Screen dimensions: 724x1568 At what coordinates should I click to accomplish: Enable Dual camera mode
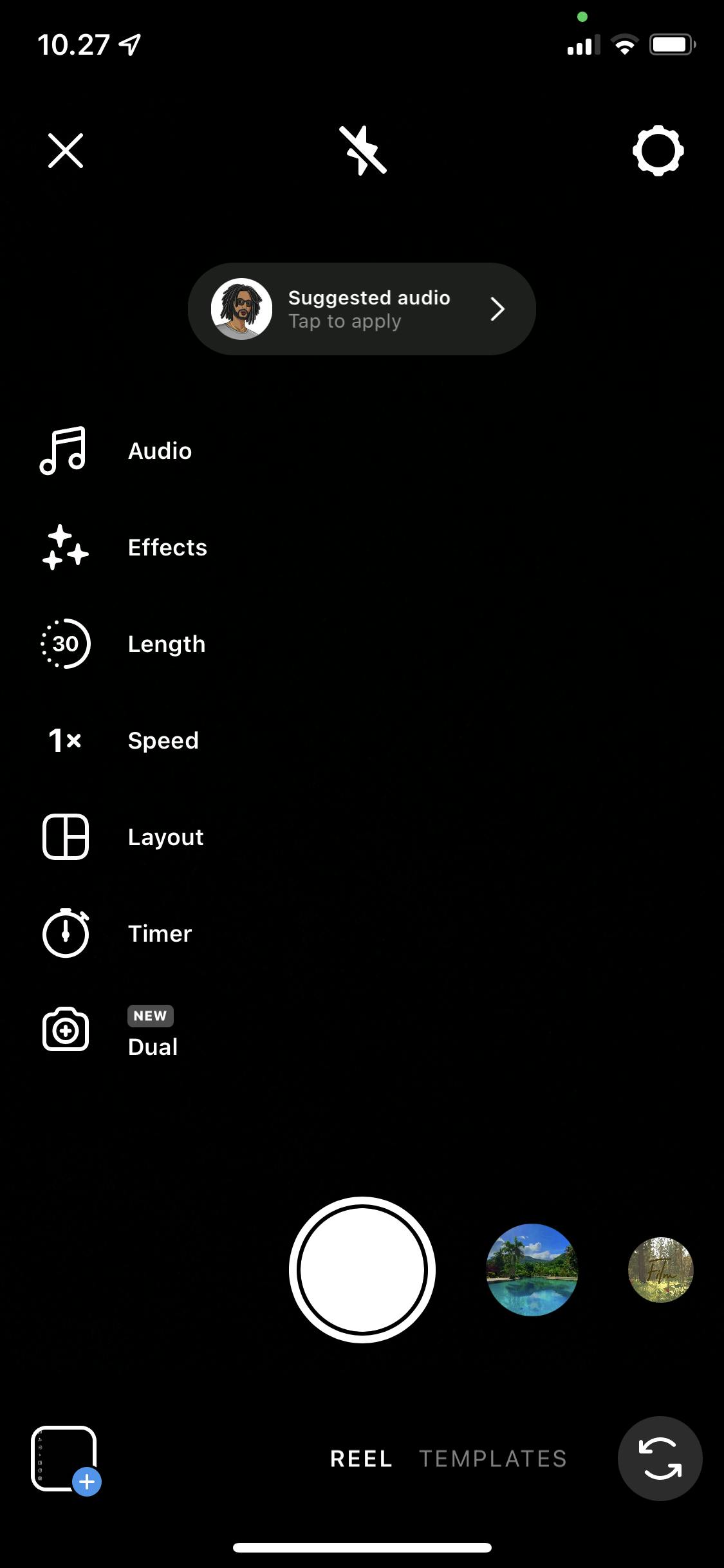point(109,1031)
